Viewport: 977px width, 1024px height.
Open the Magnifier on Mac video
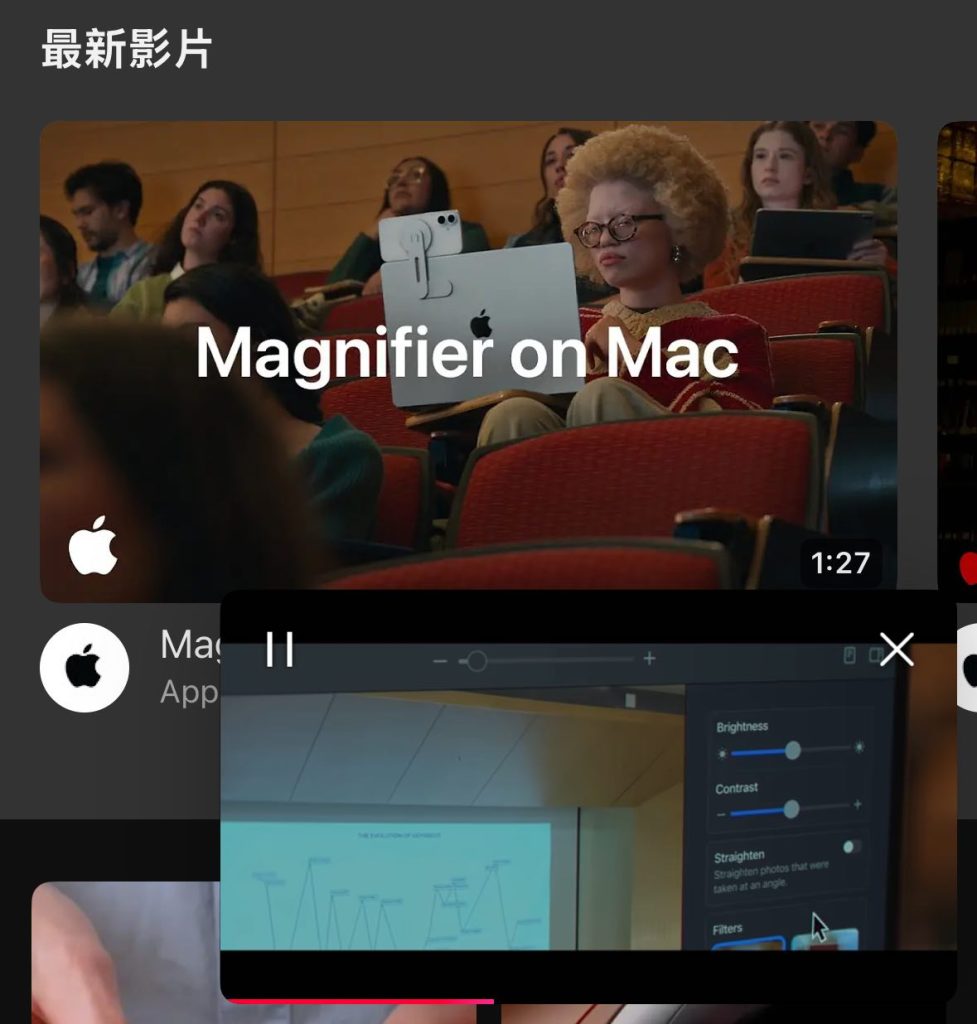coord(468,360)
